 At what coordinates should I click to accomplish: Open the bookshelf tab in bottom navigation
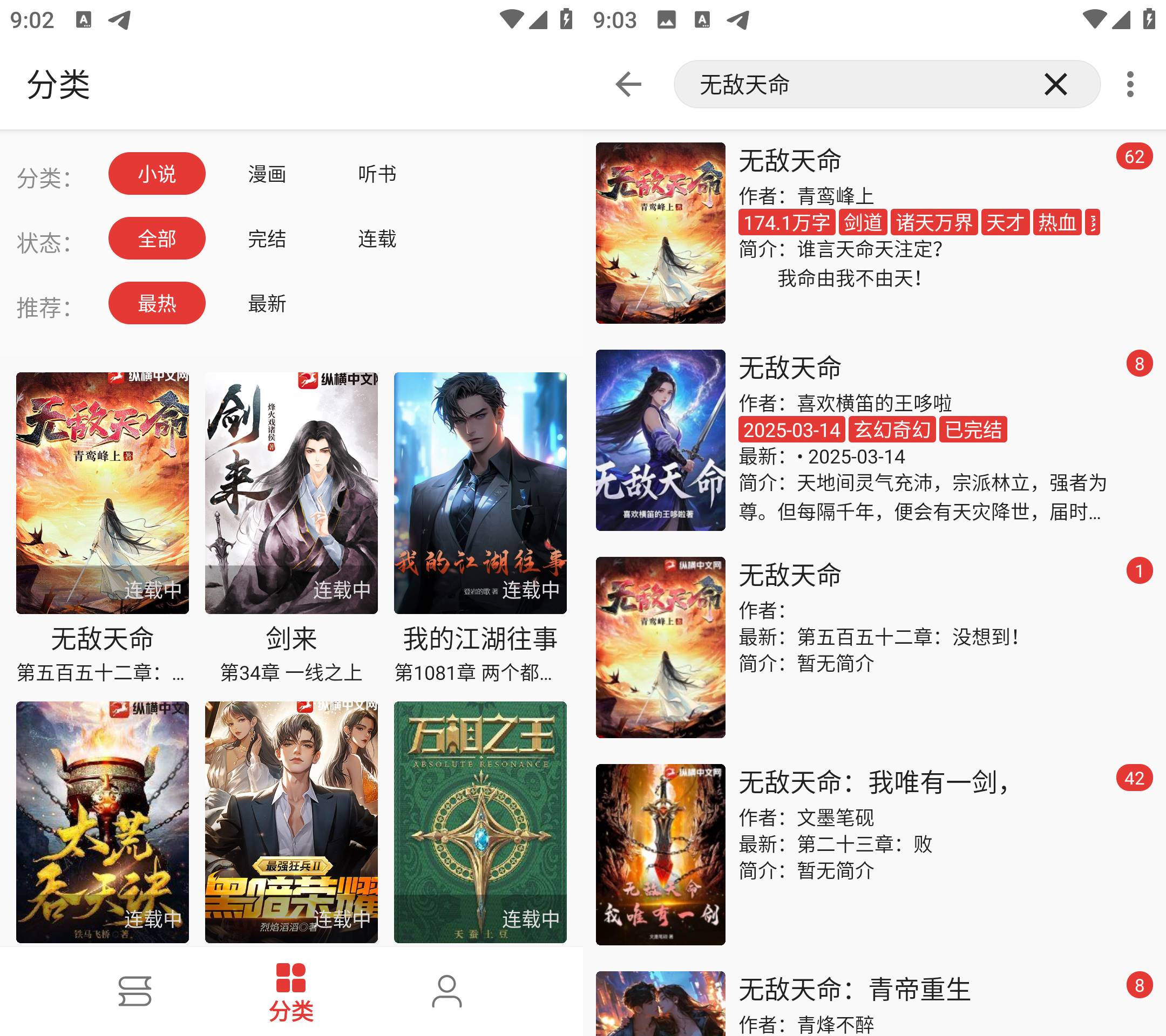[134, 991]
